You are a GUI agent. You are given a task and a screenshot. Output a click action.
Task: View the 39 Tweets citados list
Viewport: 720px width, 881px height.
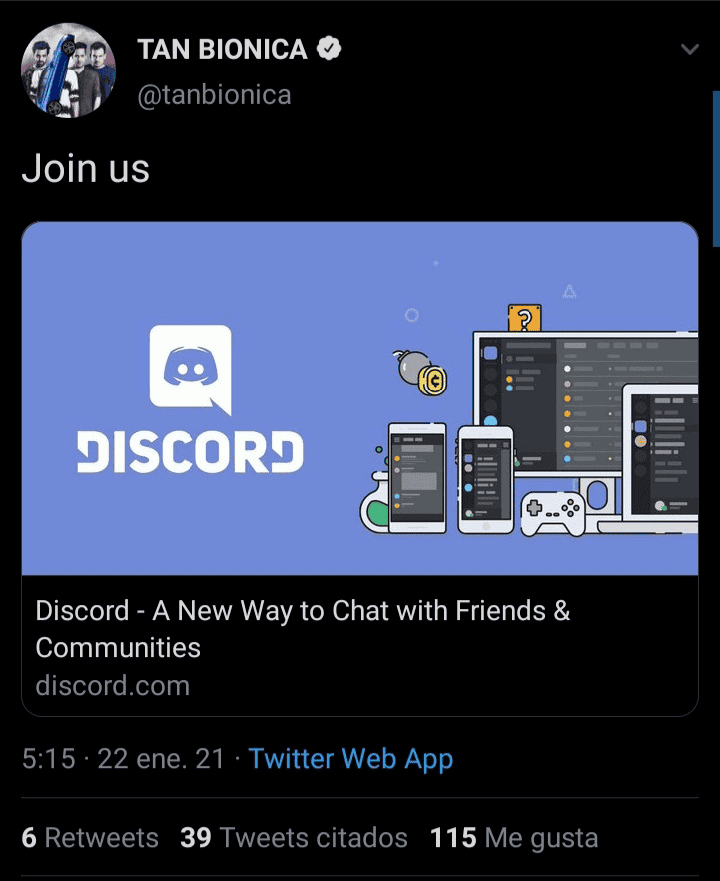tap(294, 837)
